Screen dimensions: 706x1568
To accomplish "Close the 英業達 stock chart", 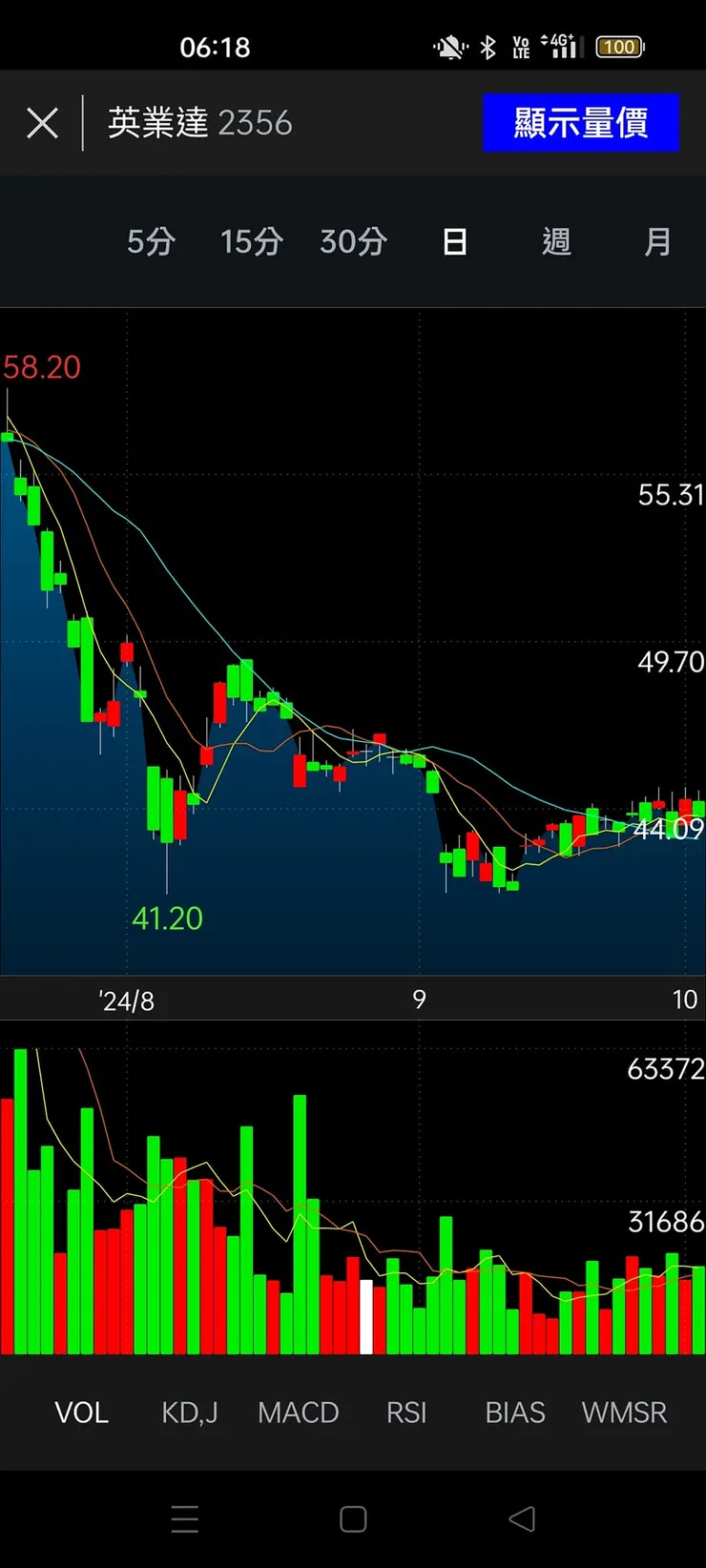I will 42,123.
